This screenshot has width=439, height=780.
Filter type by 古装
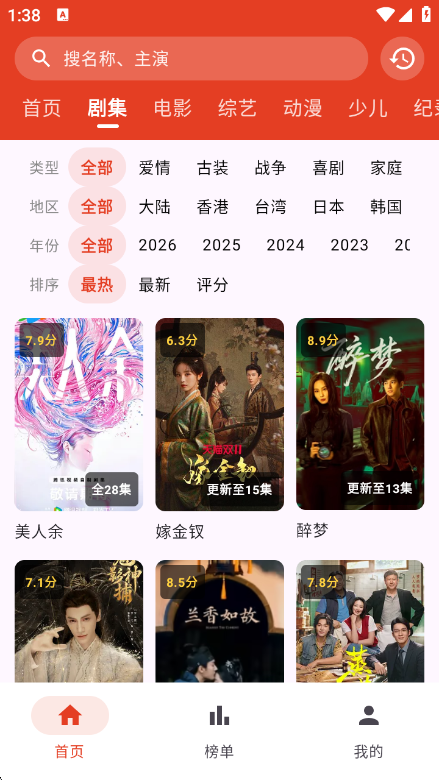point(212,168)
